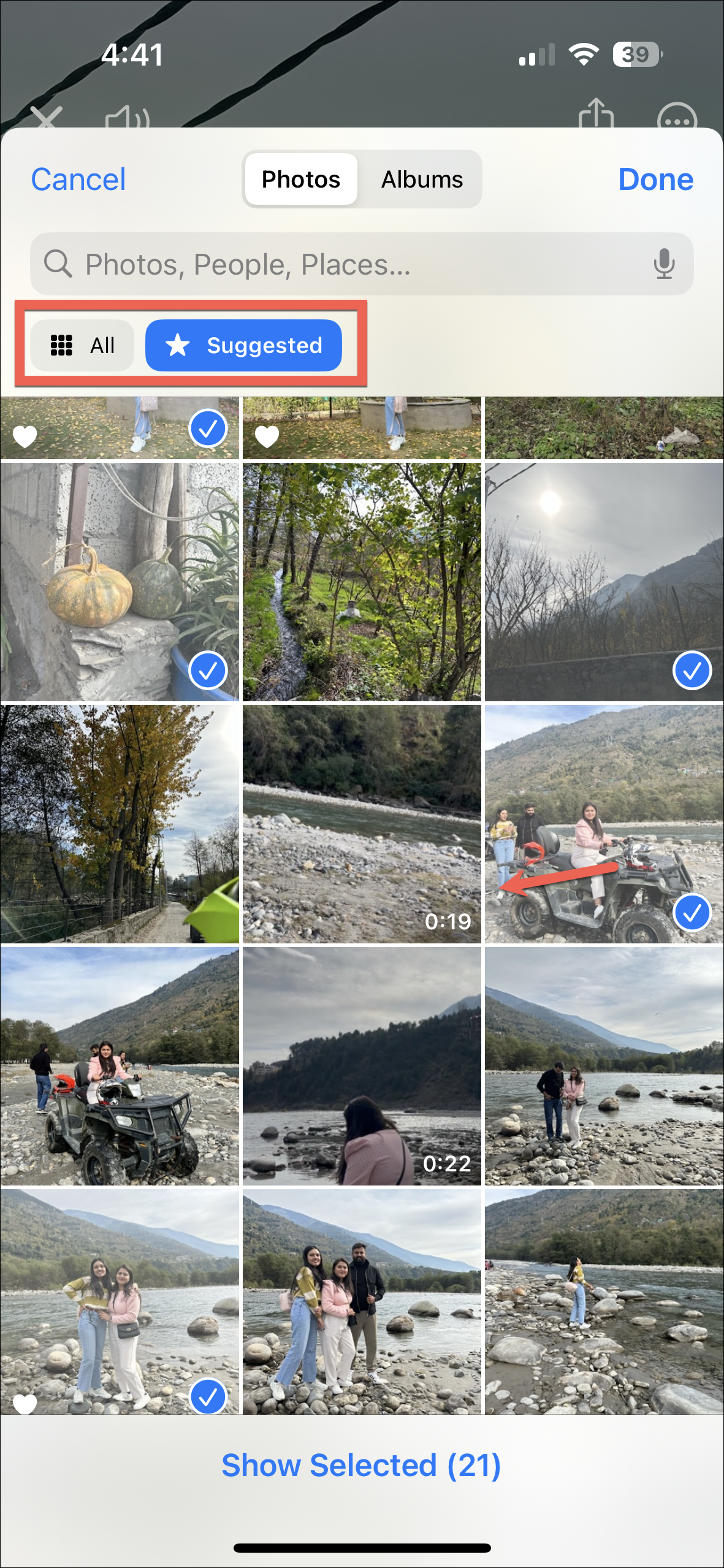Select the photo of three people by river
Image resolution: width=724 pixels, height=1568 pixels.
pyautogui.click(x=362, y=1301)
